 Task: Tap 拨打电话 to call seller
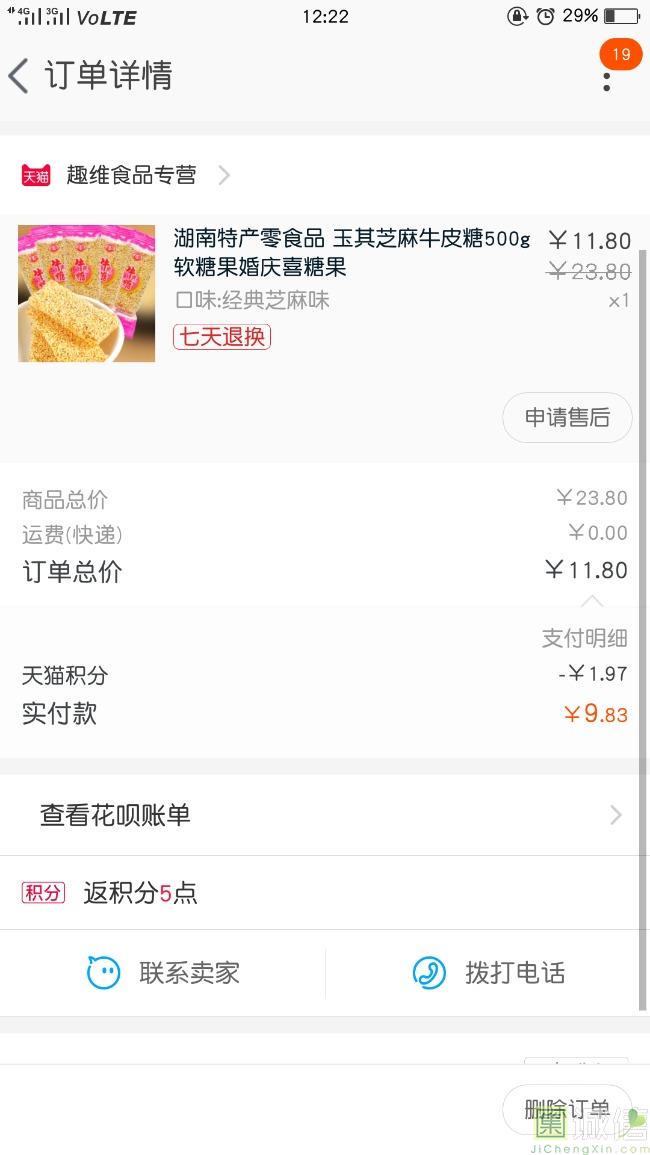click(488, 972)
